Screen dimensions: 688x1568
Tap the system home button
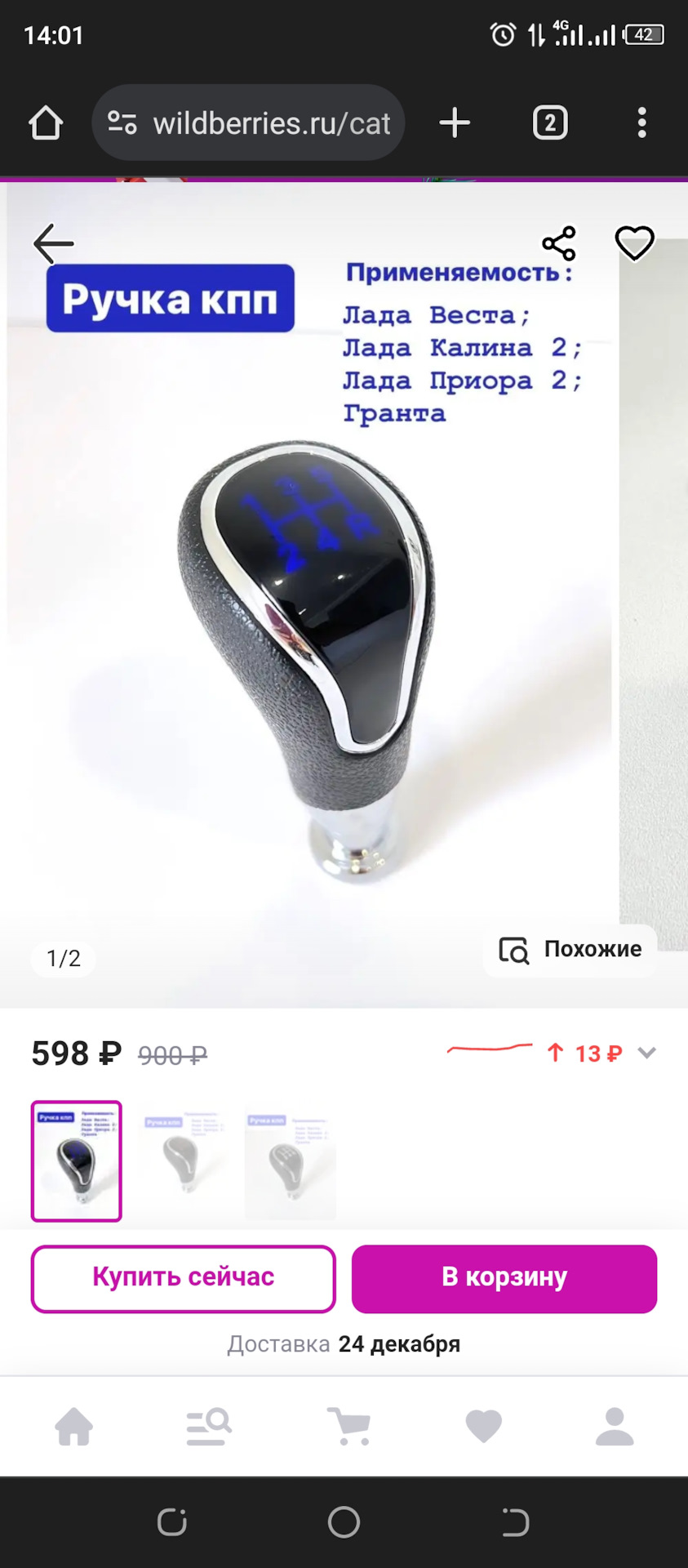[x=344, y=1522]
